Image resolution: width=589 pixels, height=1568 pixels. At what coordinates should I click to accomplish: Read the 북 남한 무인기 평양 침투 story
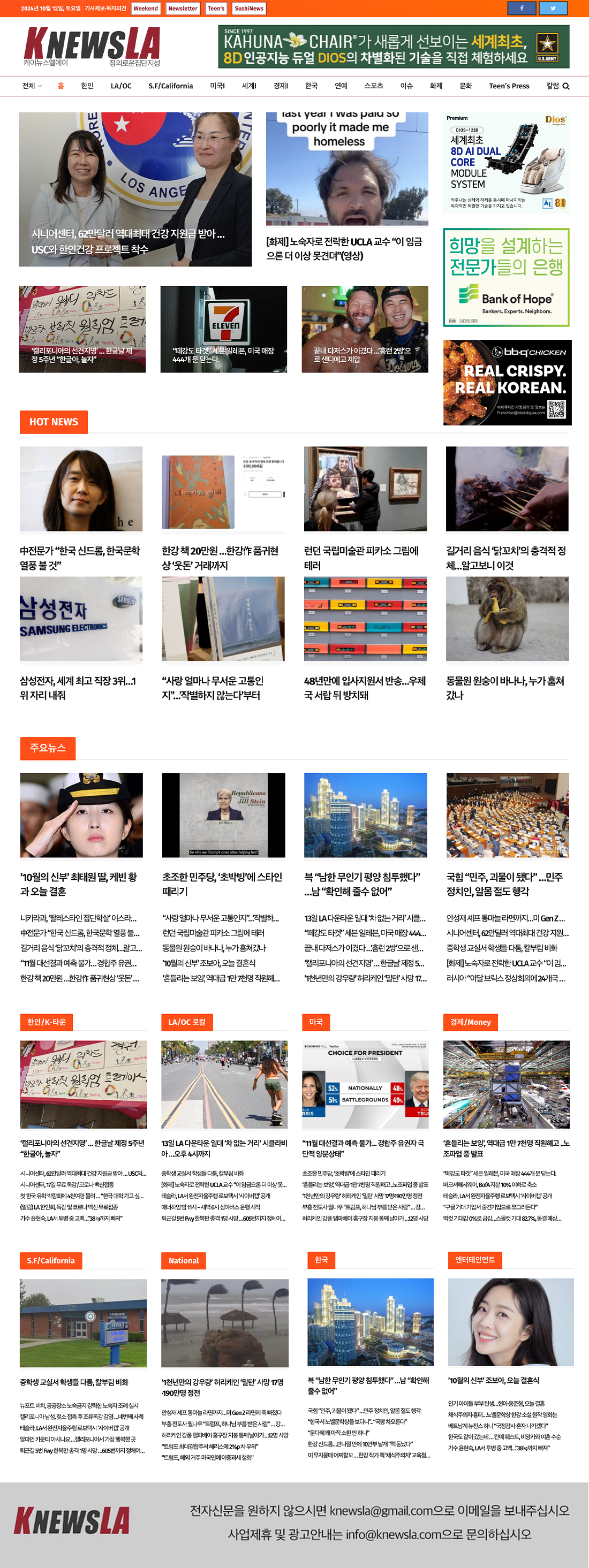363,884
